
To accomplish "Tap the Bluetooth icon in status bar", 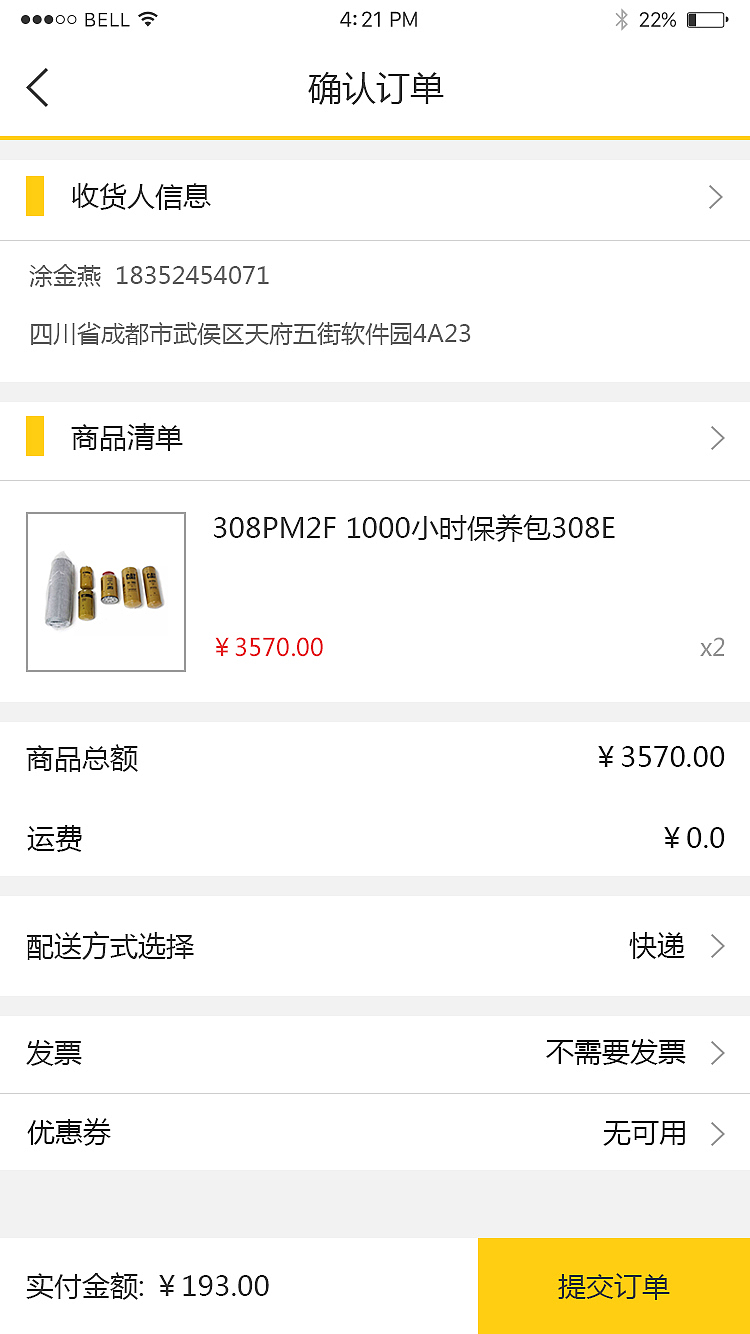I will [x=622, y=17].
